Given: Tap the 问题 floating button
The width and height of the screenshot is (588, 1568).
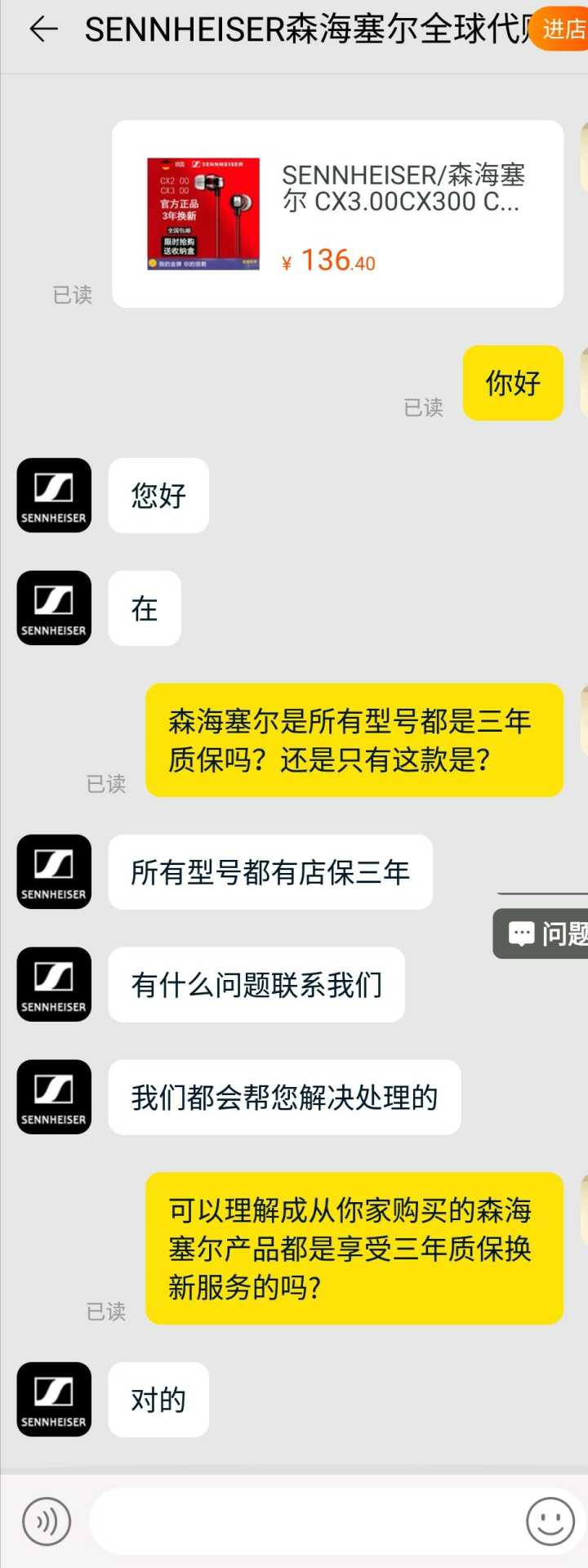Looking at the screenshot, I should click(543, 933).
